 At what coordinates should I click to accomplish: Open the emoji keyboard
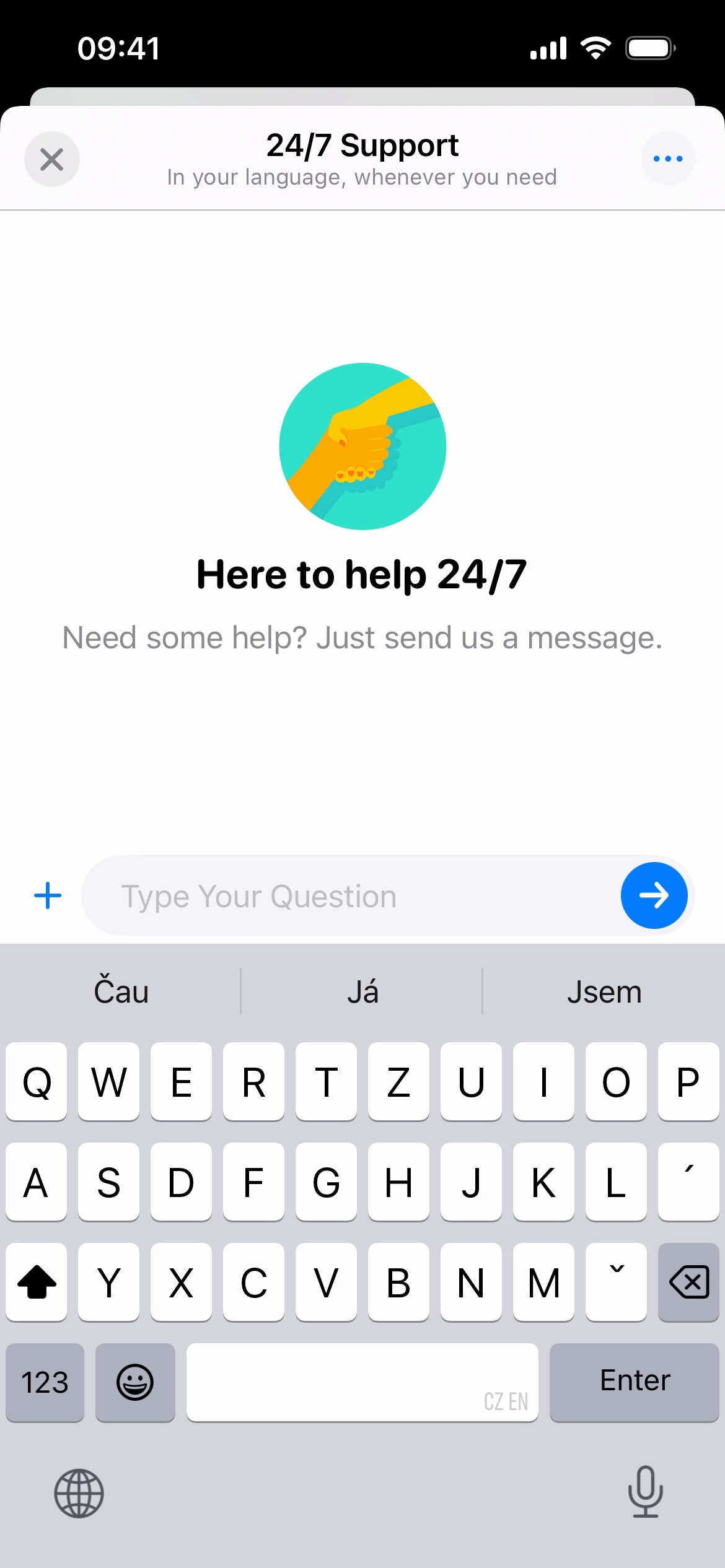pyautogui.click(x=135, y=1382)
